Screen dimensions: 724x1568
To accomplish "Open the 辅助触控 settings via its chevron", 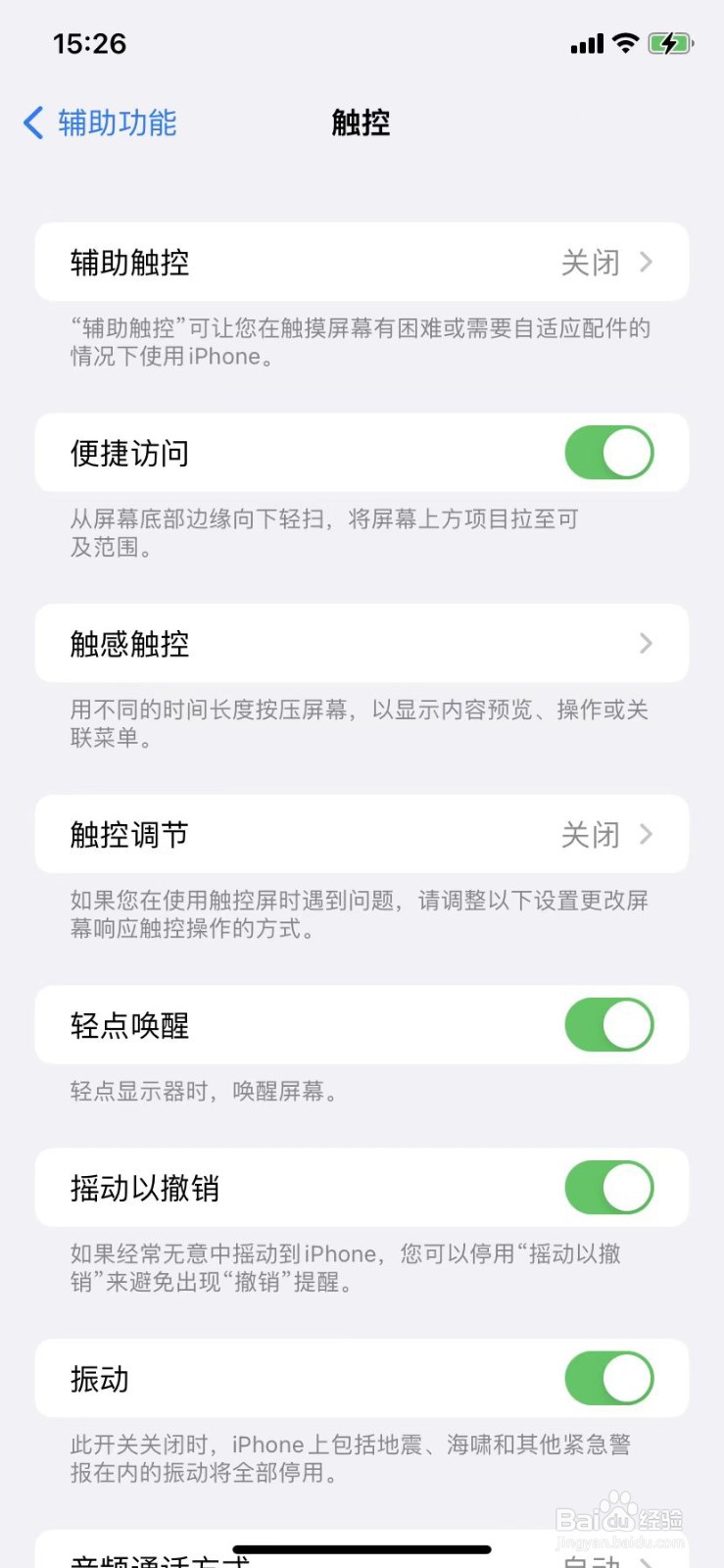I will pyautogui.click(x=645, y=262).
